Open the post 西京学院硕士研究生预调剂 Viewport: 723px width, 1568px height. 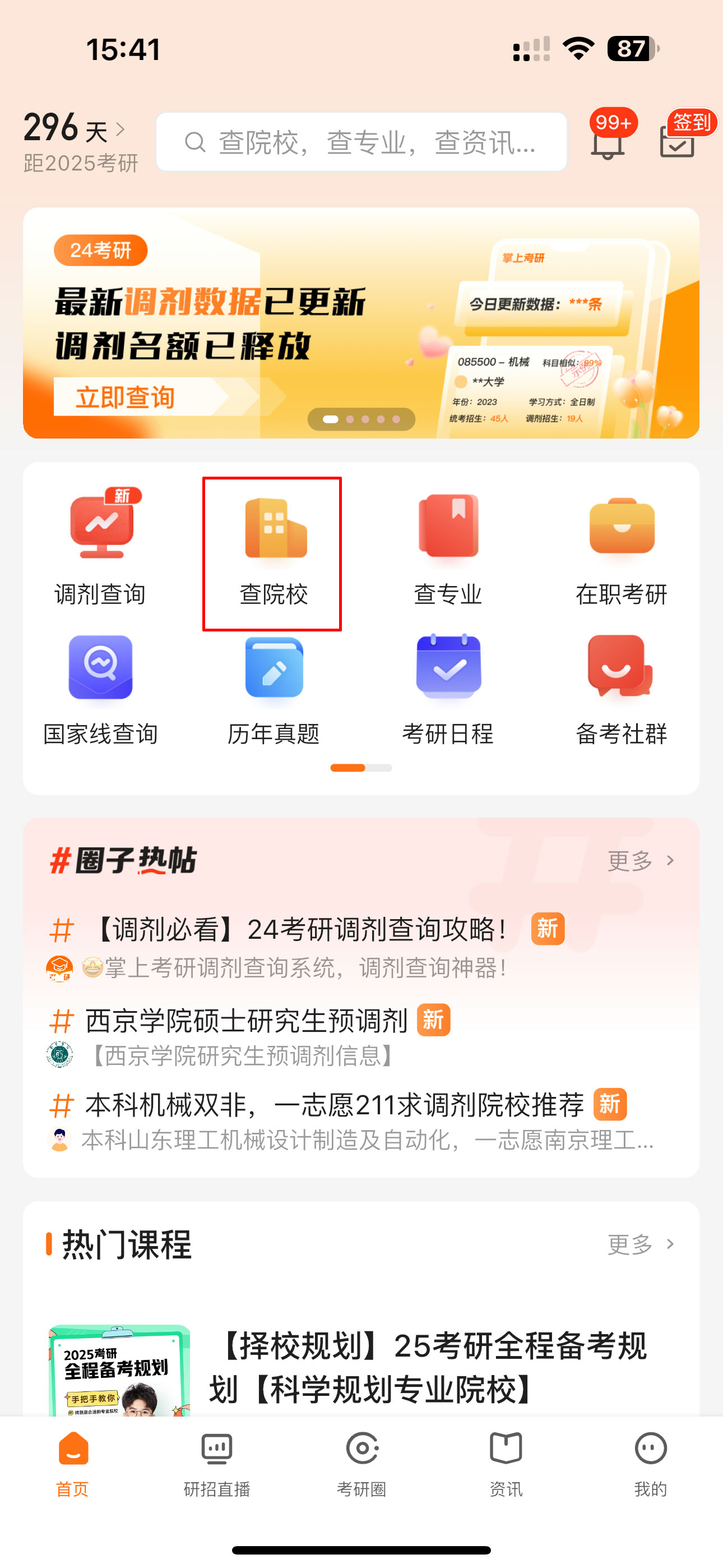click(x=246, y=1021)
